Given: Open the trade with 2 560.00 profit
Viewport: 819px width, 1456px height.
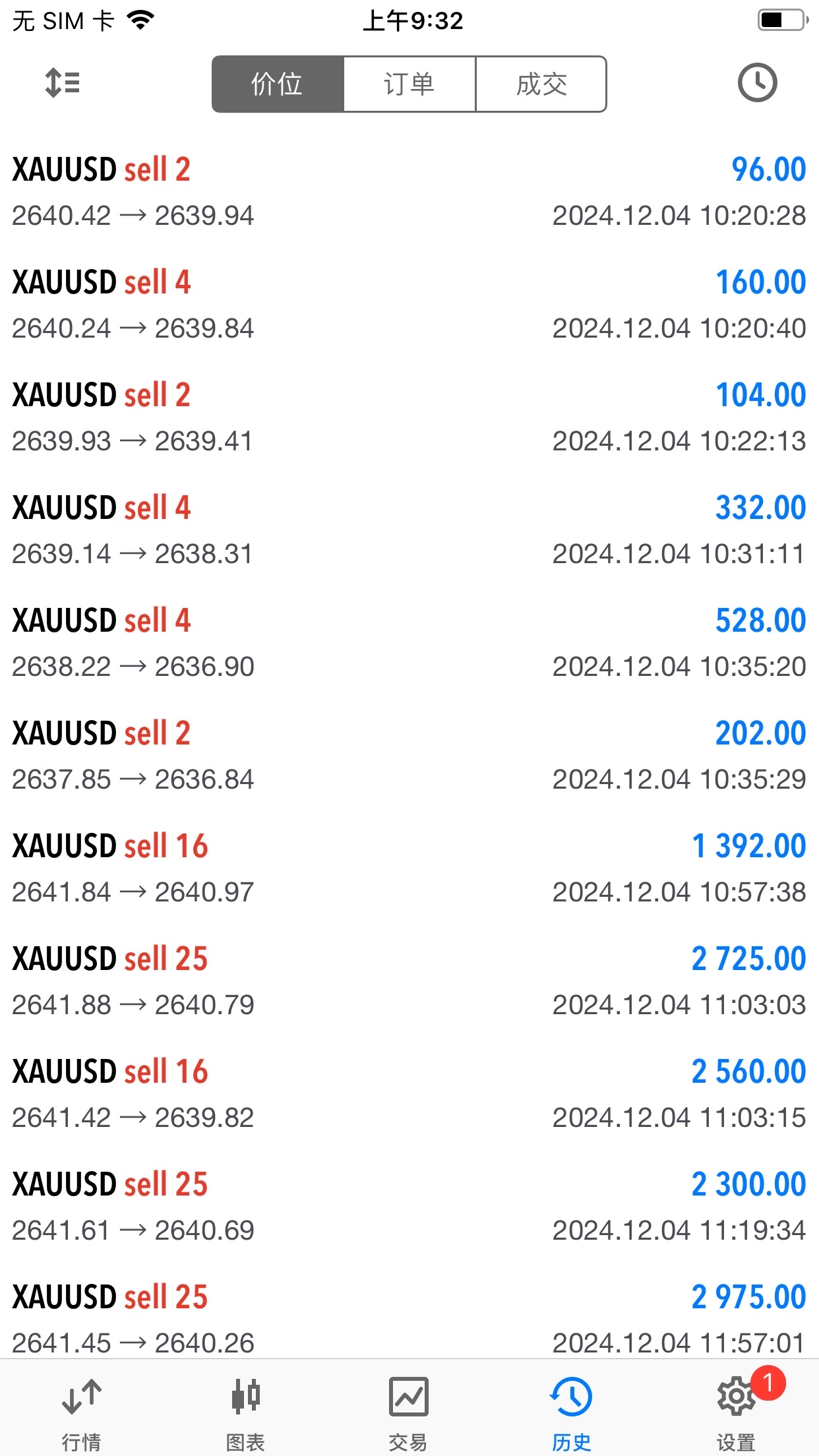Looking at the screenshot, I should [409, 1094].
